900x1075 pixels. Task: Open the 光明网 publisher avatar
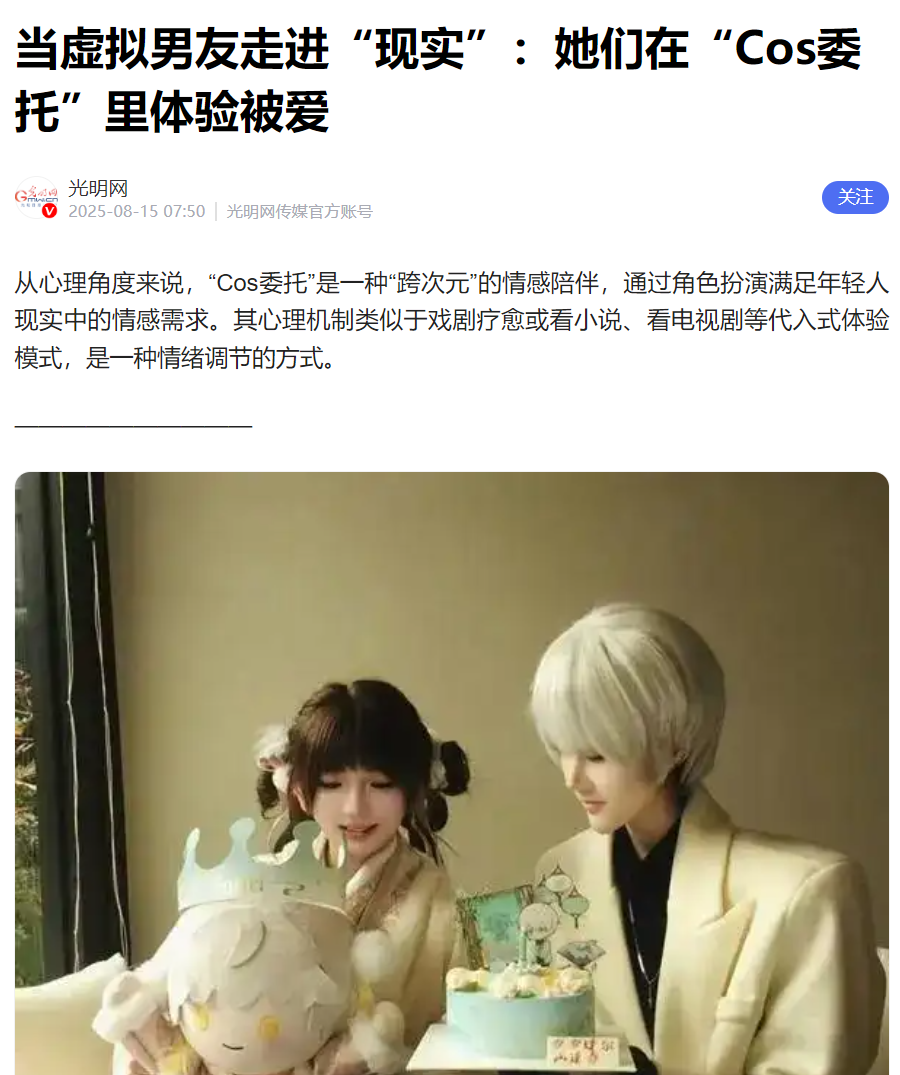37,199
